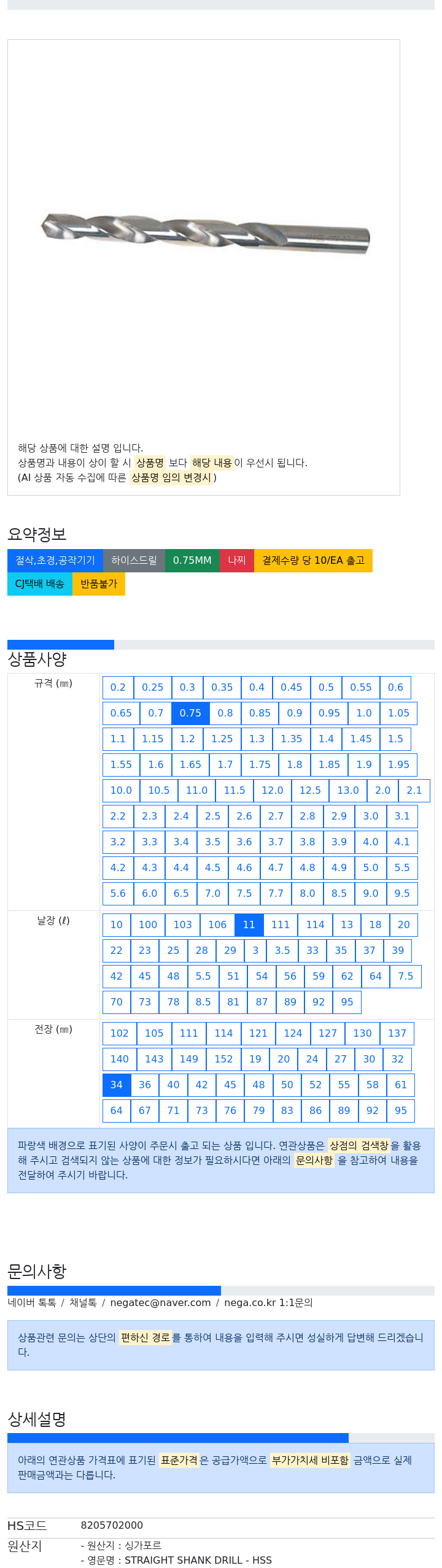The image size is (442, 1568).
Task: Select the highlighted overall length 34
Action: pyautogui.click(x=116, y=1085)
